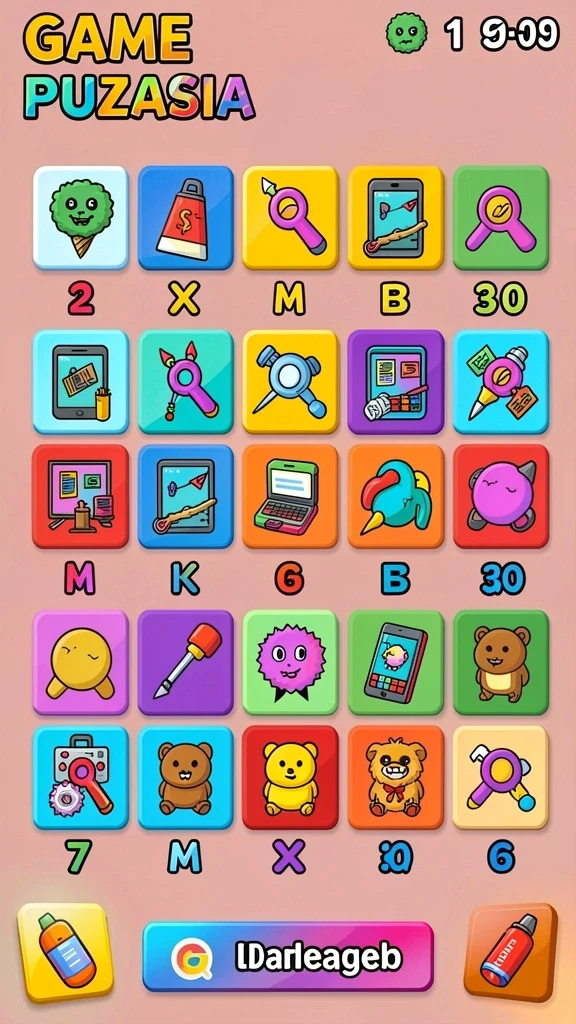Choose the camera with magnifier tile

[81, 777]
